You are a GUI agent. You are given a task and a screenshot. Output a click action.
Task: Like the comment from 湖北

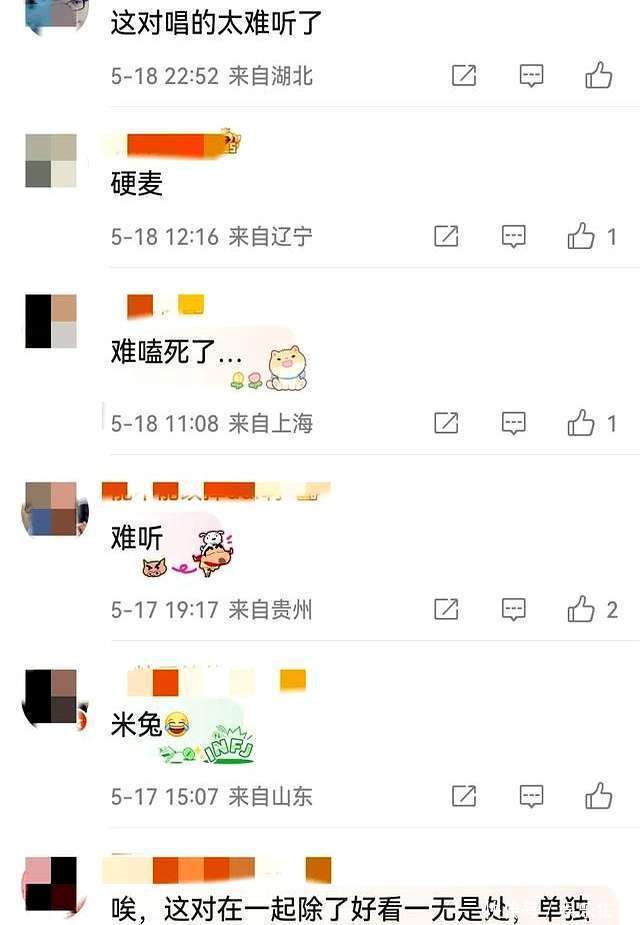(x=598, y=75)
